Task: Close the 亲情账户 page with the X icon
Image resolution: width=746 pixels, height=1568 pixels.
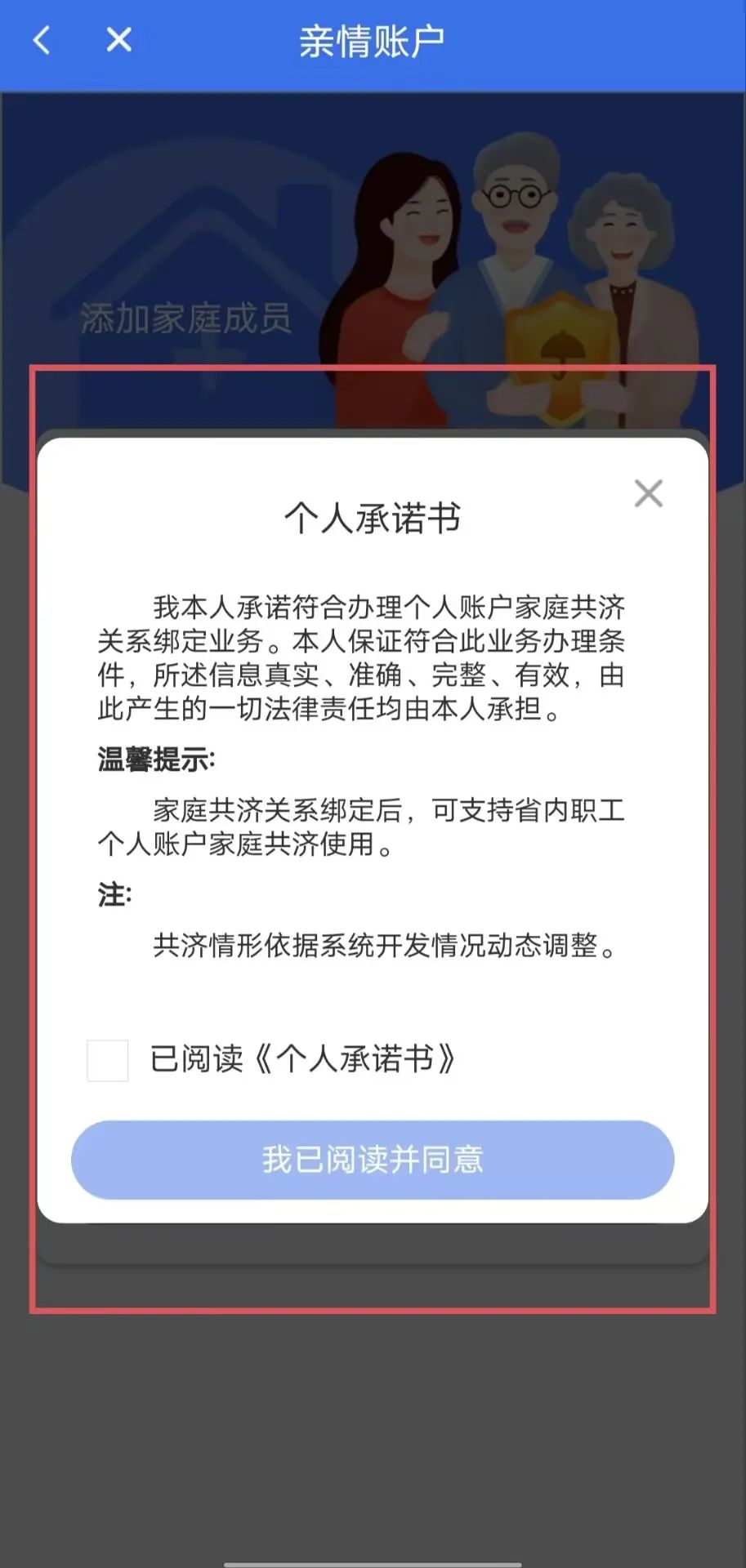Action: (x=119, y=39)
